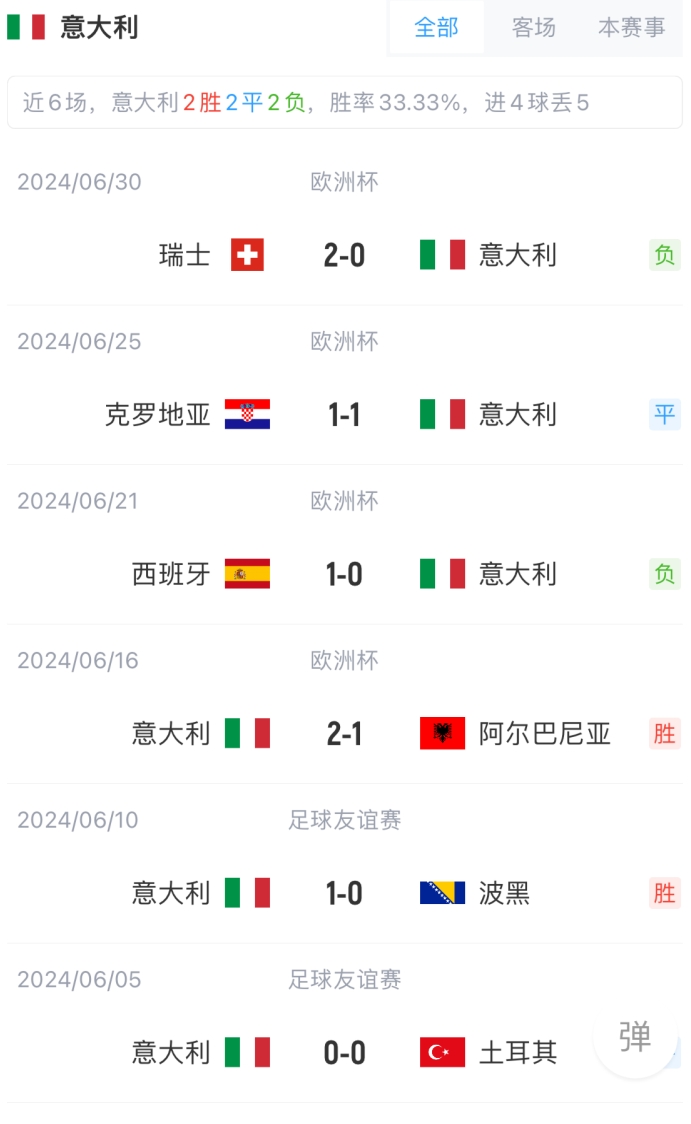
Task: Select the 全部 tab
Action: [436, 27]
